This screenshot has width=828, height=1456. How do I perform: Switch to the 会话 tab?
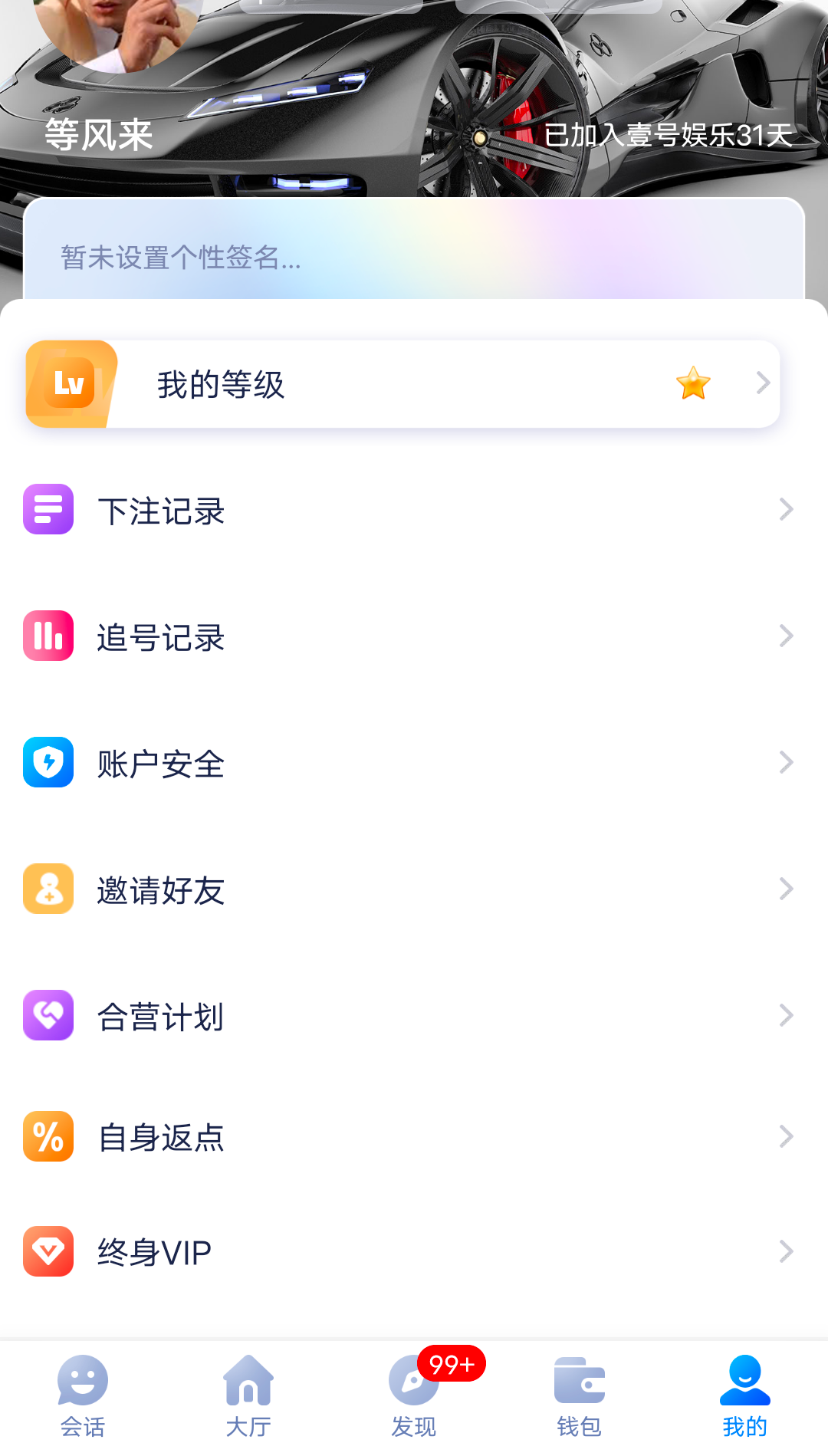[x=83, y=1395]
